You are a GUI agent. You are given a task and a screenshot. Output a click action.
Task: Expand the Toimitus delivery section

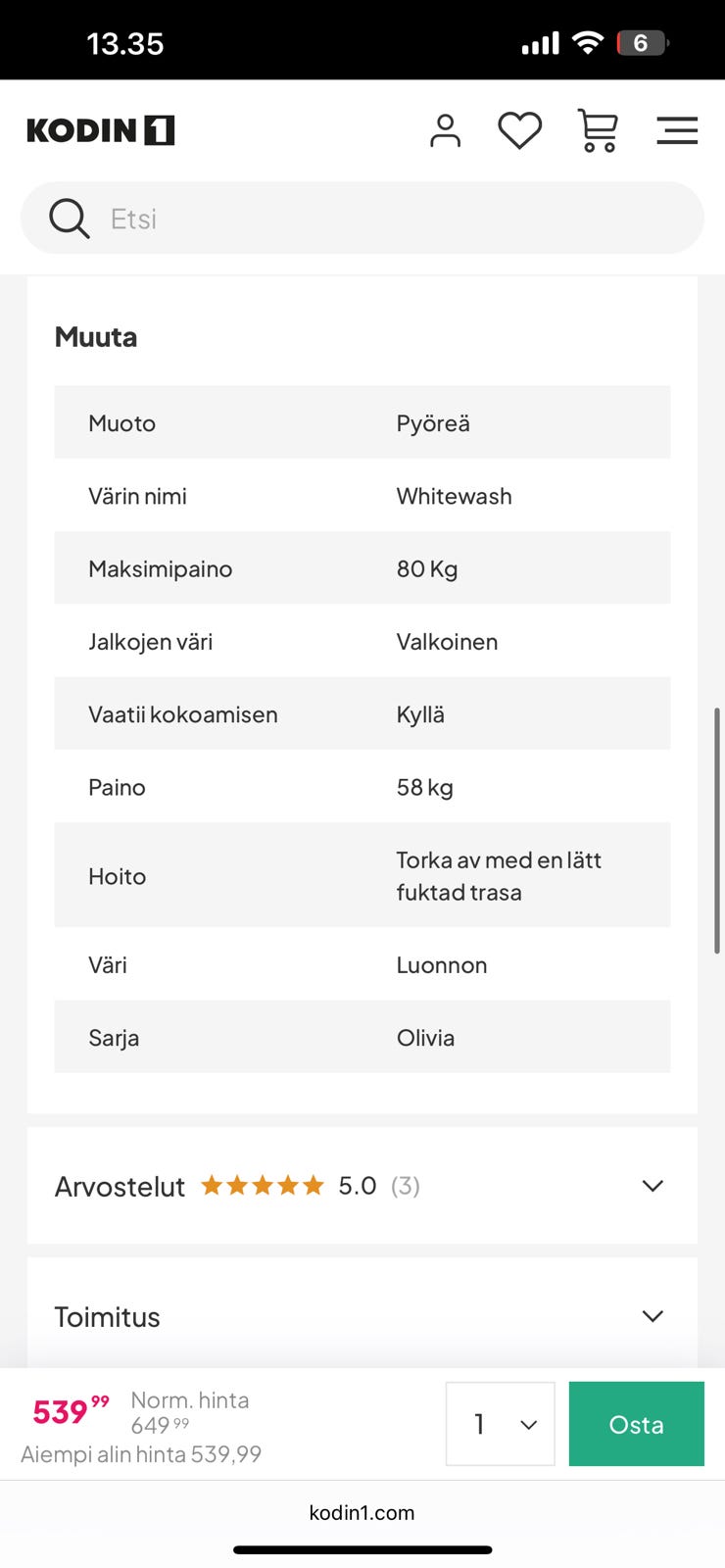tap(652, 1316)
